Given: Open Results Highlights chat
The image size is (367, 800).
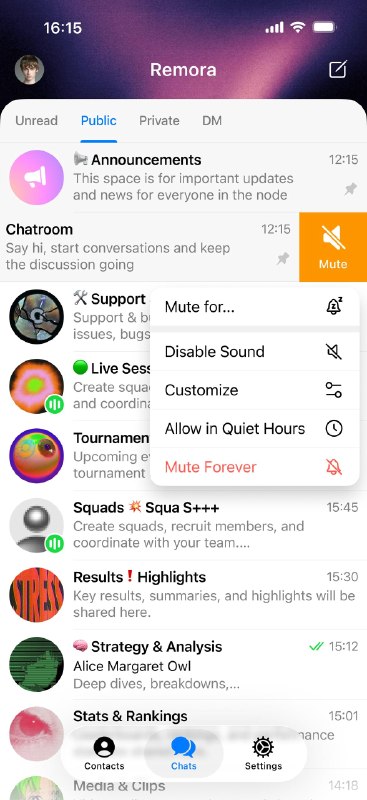Looking at the screenshot, I should (x=183, y=595).
